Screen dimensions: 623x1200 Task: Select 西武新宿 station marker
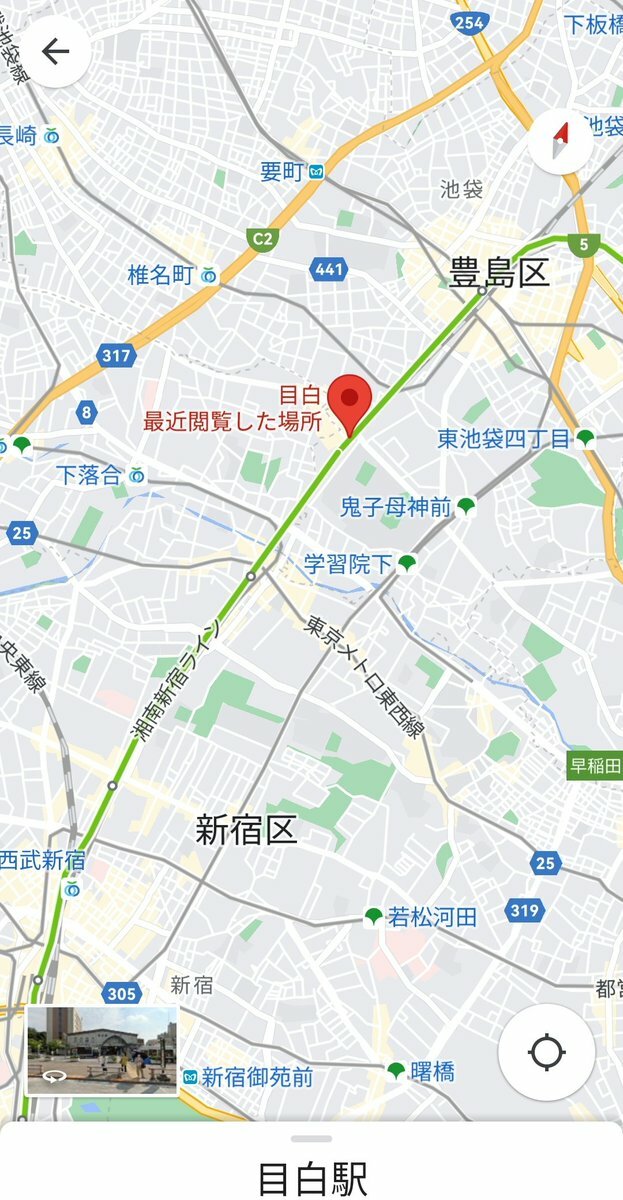71,888
